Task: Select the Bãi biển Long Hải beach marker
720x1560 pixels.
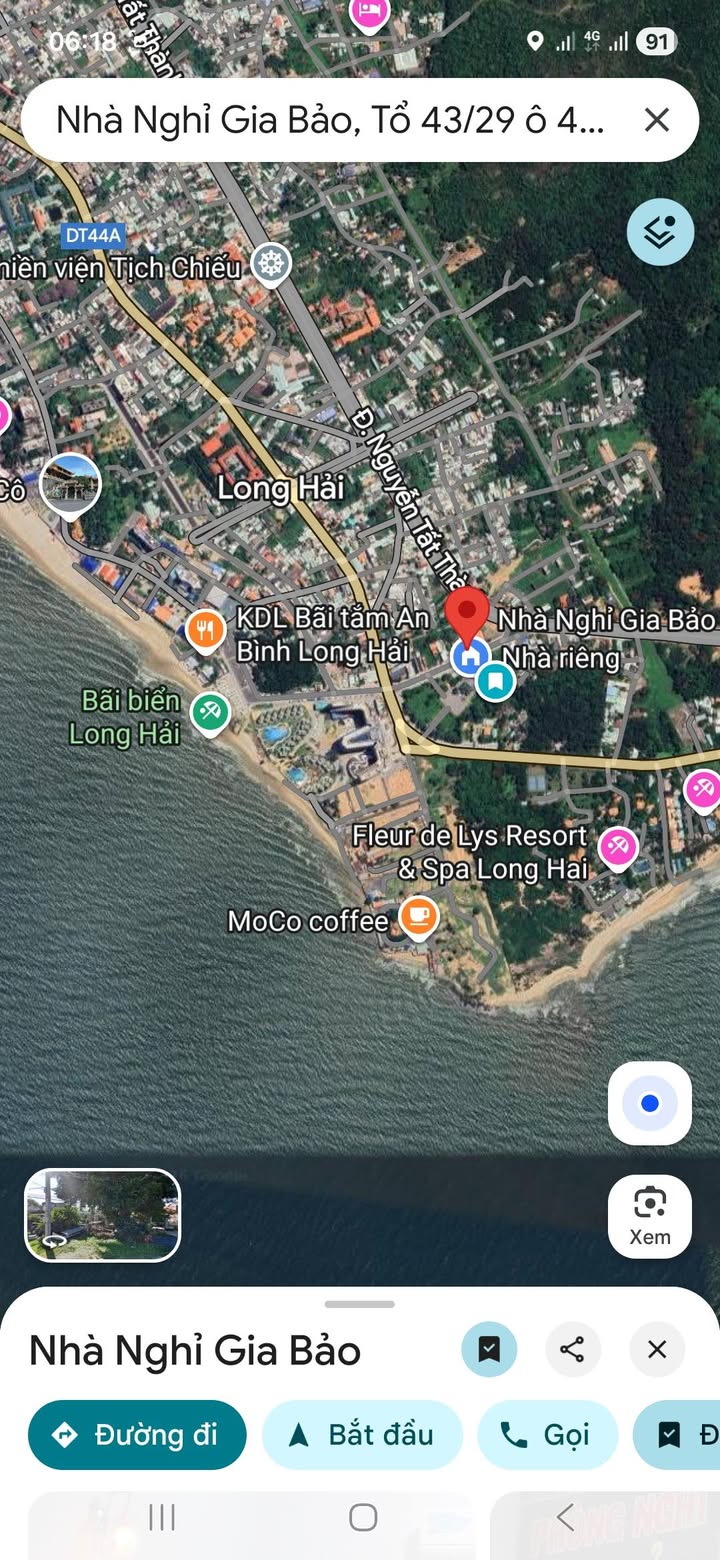Action: point(210,713)
